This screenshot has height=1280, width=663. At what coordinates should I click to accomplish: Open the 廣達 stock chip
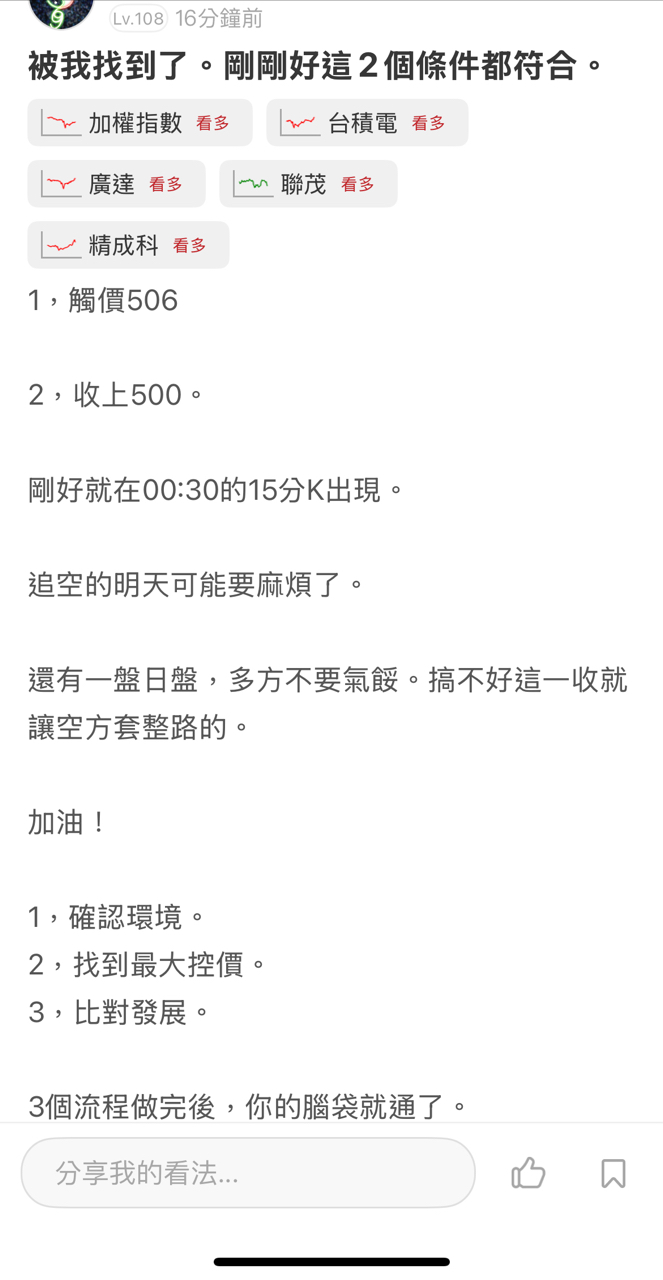pos(116,184)
